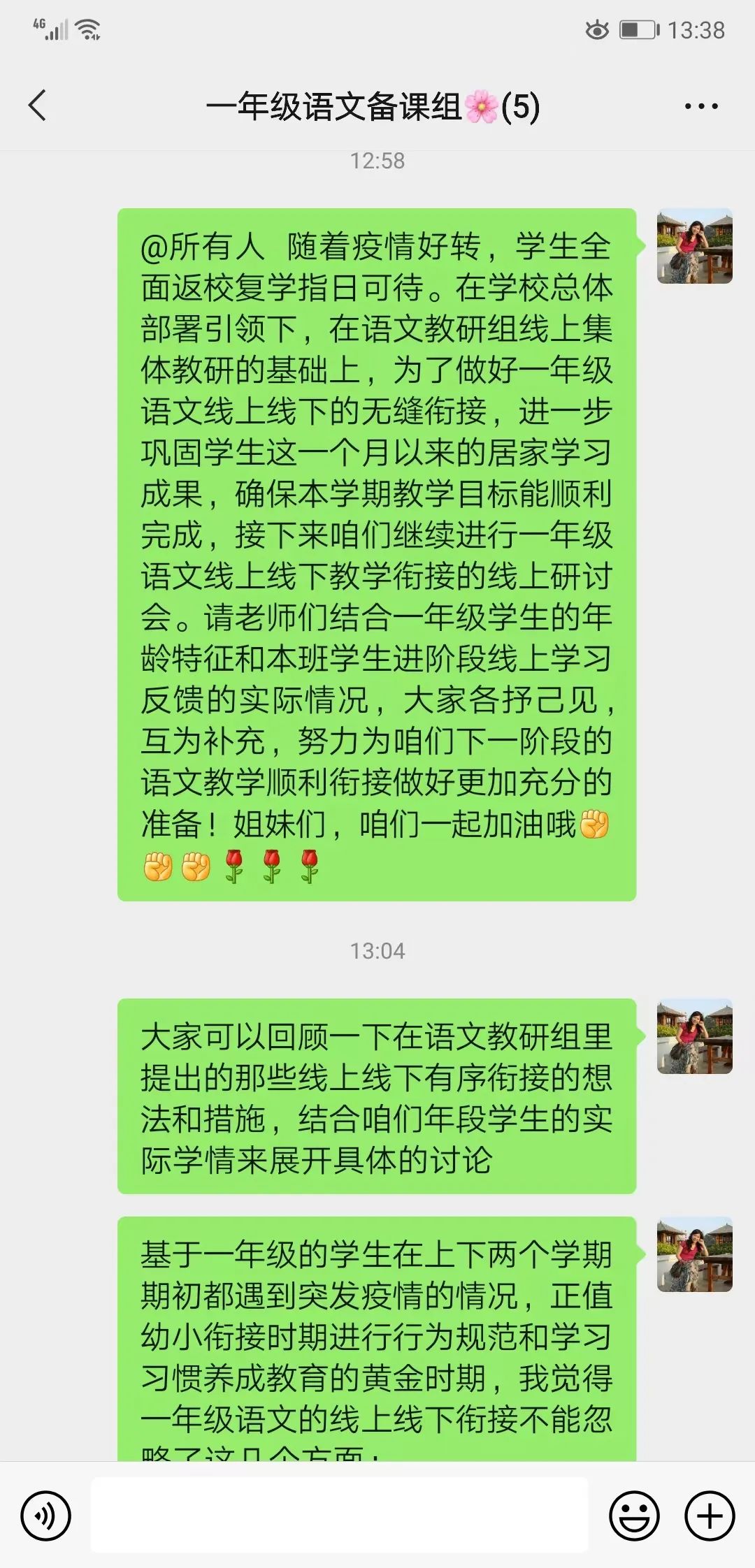The image size is (755, 1568).
Task: Tap the avatar beside the 大家可以回顾 message
Action: pyautogui.click(x=694, y=1036)
